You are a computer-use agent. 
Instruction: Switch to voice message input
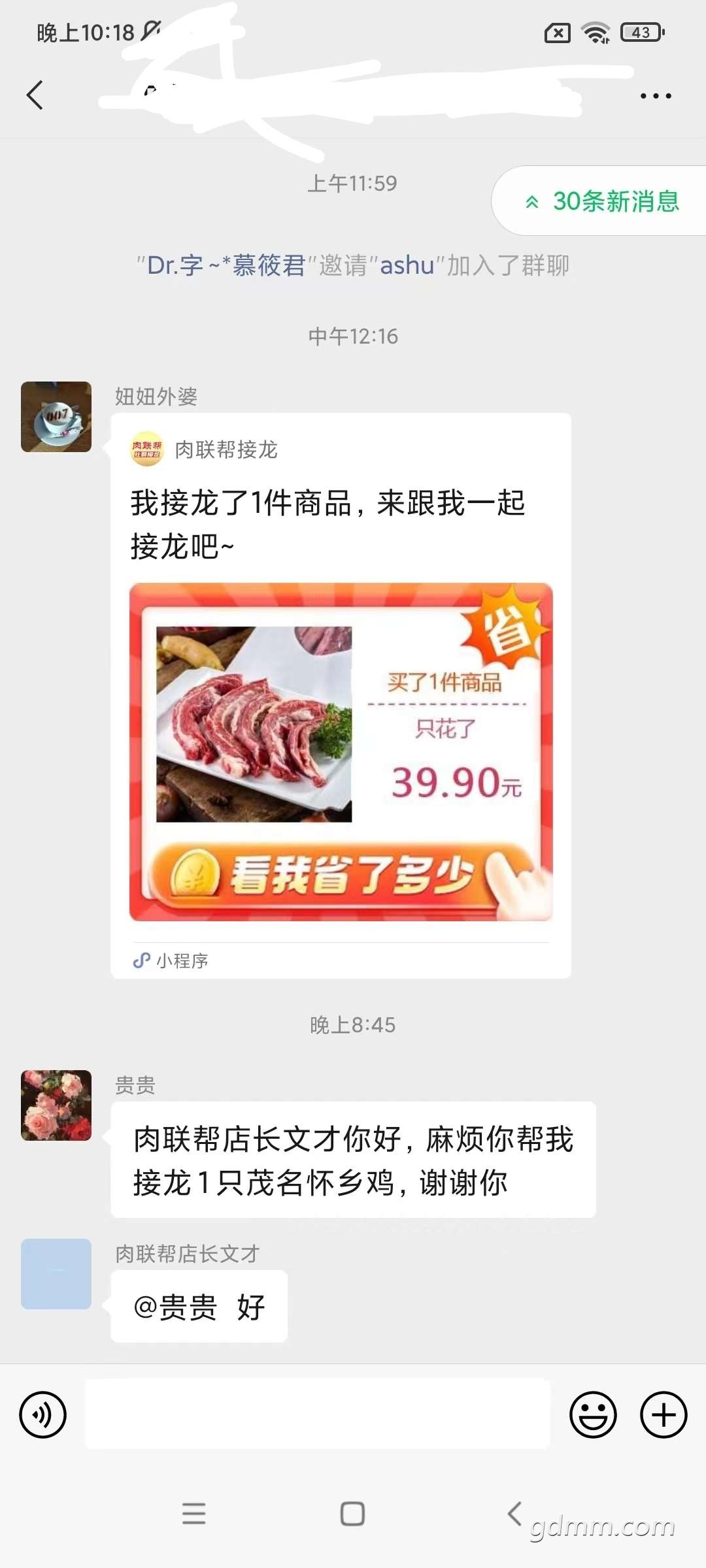(x=43, y=1415)
